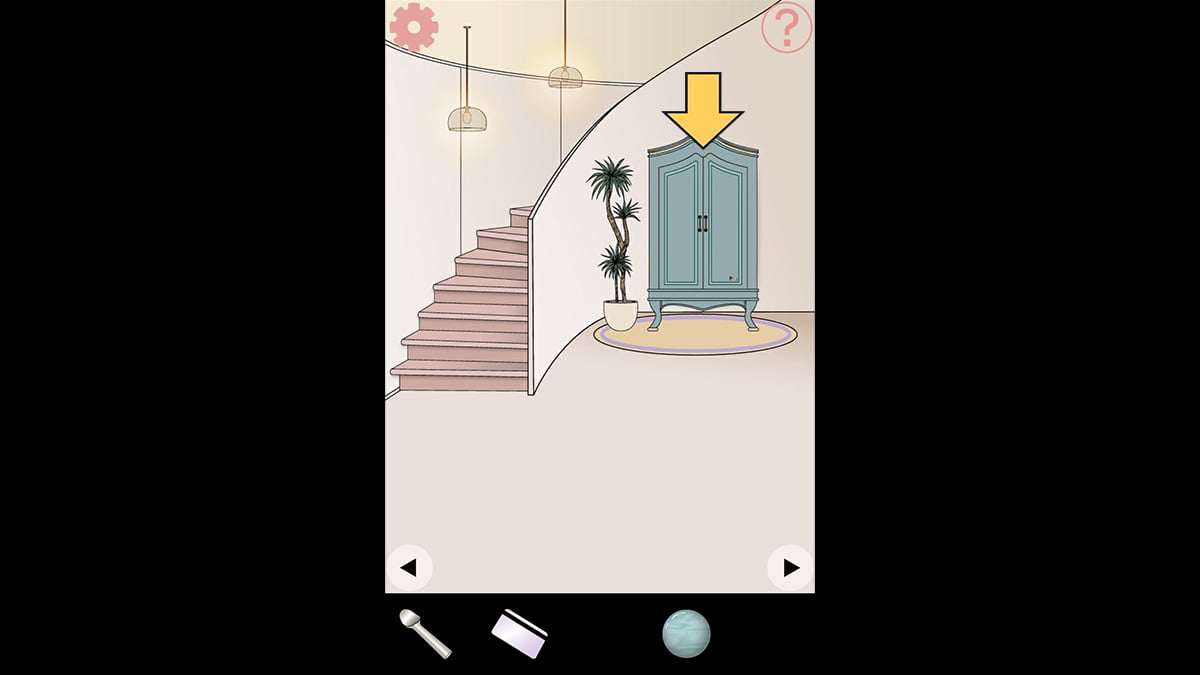
Task: Select the card item in inventory
Action: pyautogui.click(x=519, y=633)
